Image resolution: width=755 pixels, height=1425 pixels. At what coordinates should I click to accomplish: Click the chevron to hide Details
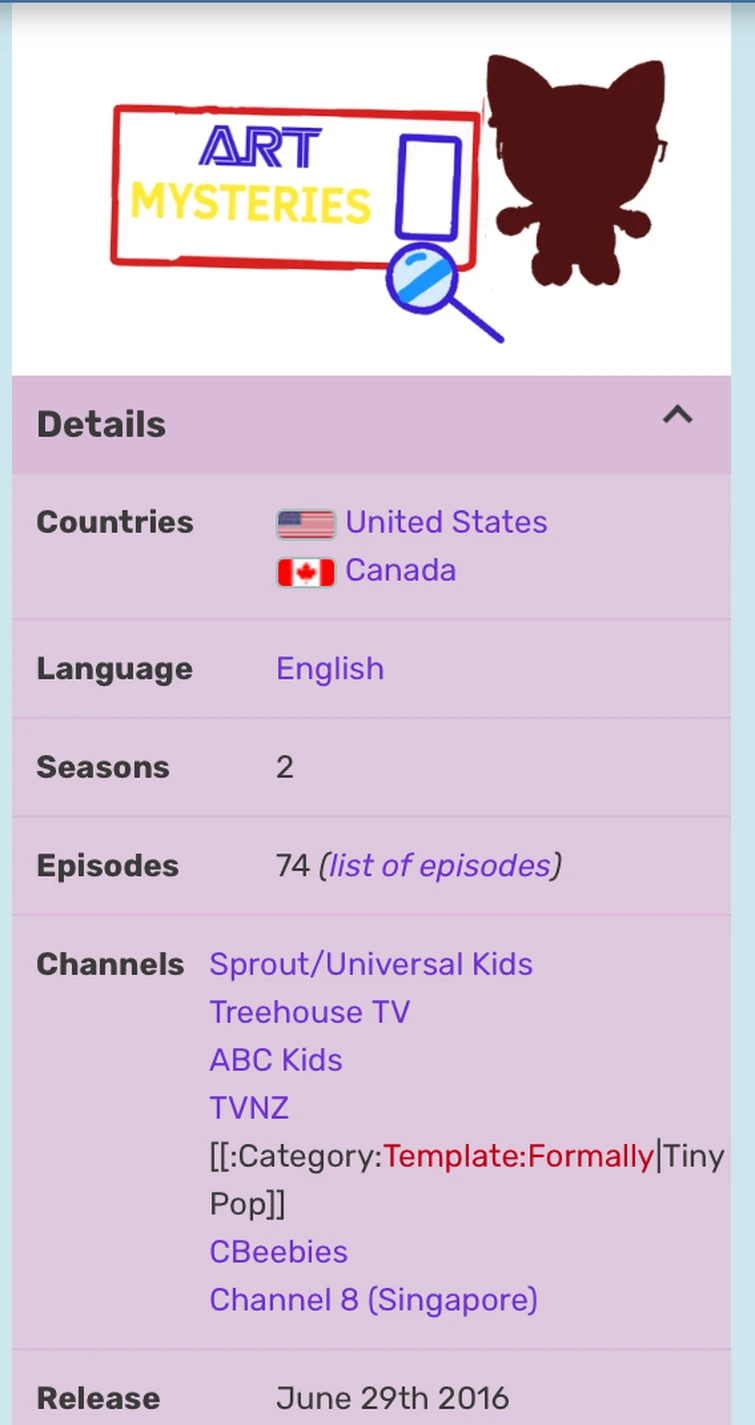coord(678,414)
